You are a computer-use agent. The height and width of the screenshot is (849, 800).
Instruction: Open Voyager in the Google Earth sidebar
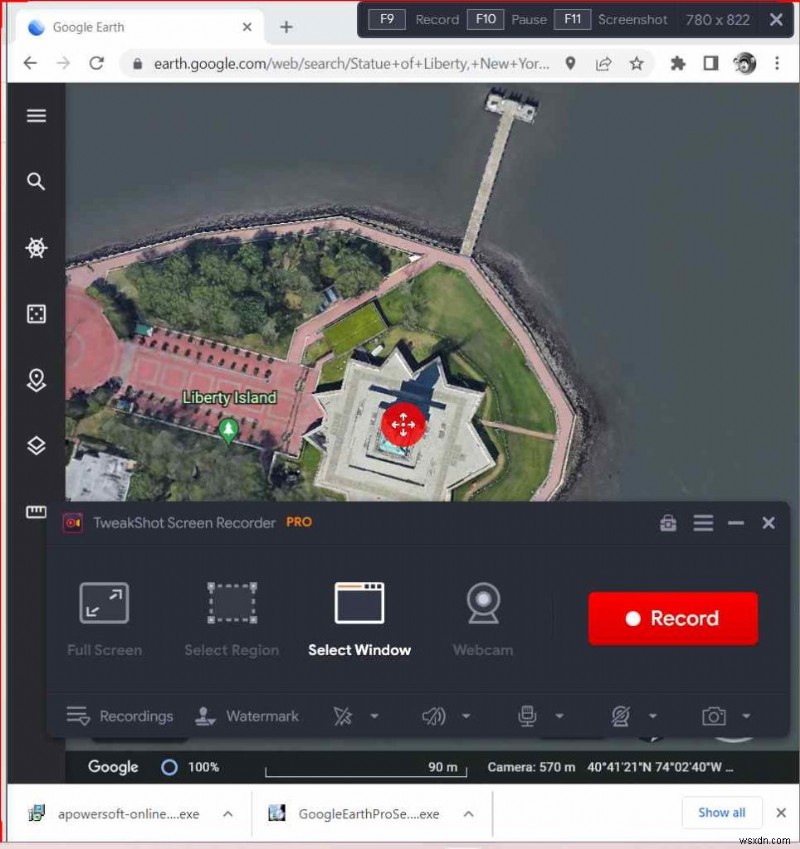coord(37,248)
